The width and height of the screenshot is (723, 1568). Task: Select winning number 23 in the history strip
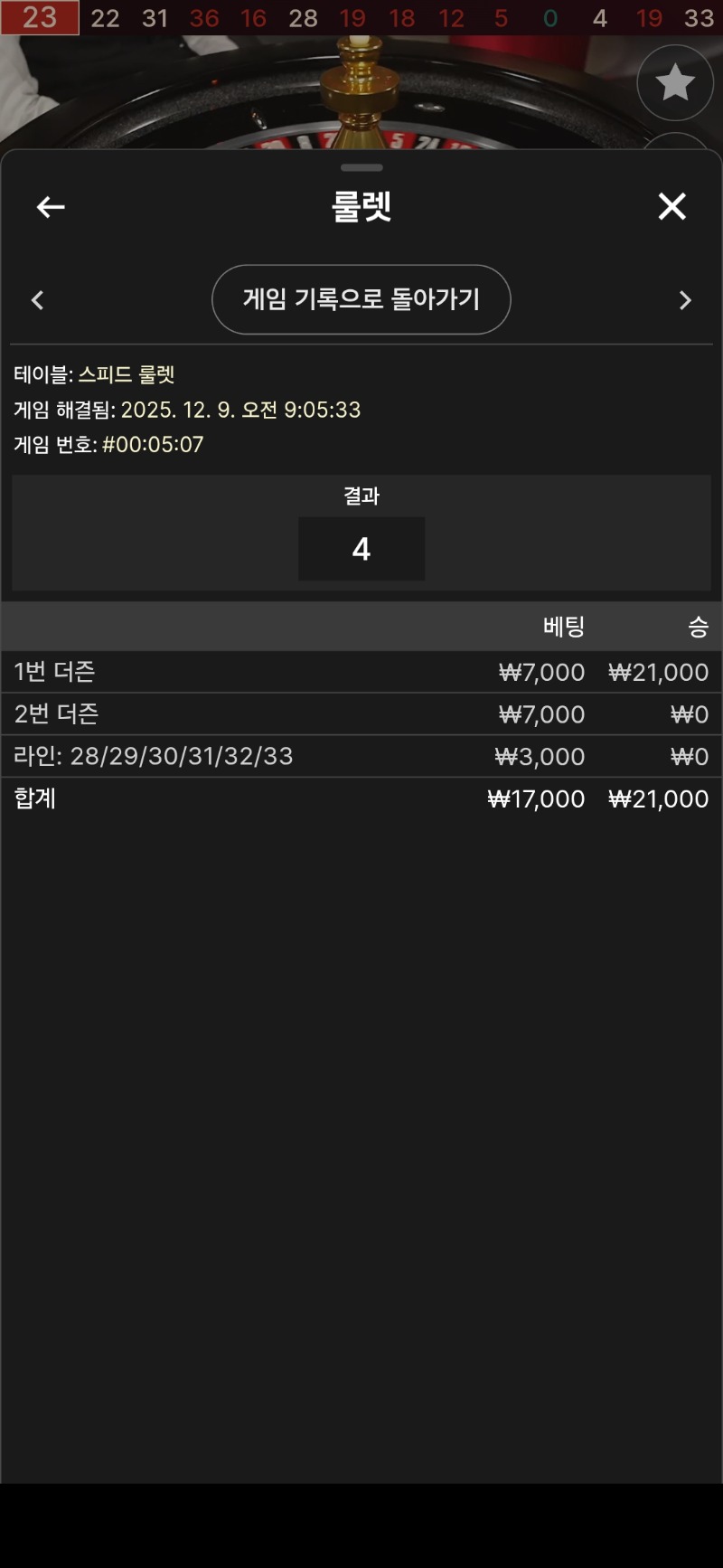36,18
